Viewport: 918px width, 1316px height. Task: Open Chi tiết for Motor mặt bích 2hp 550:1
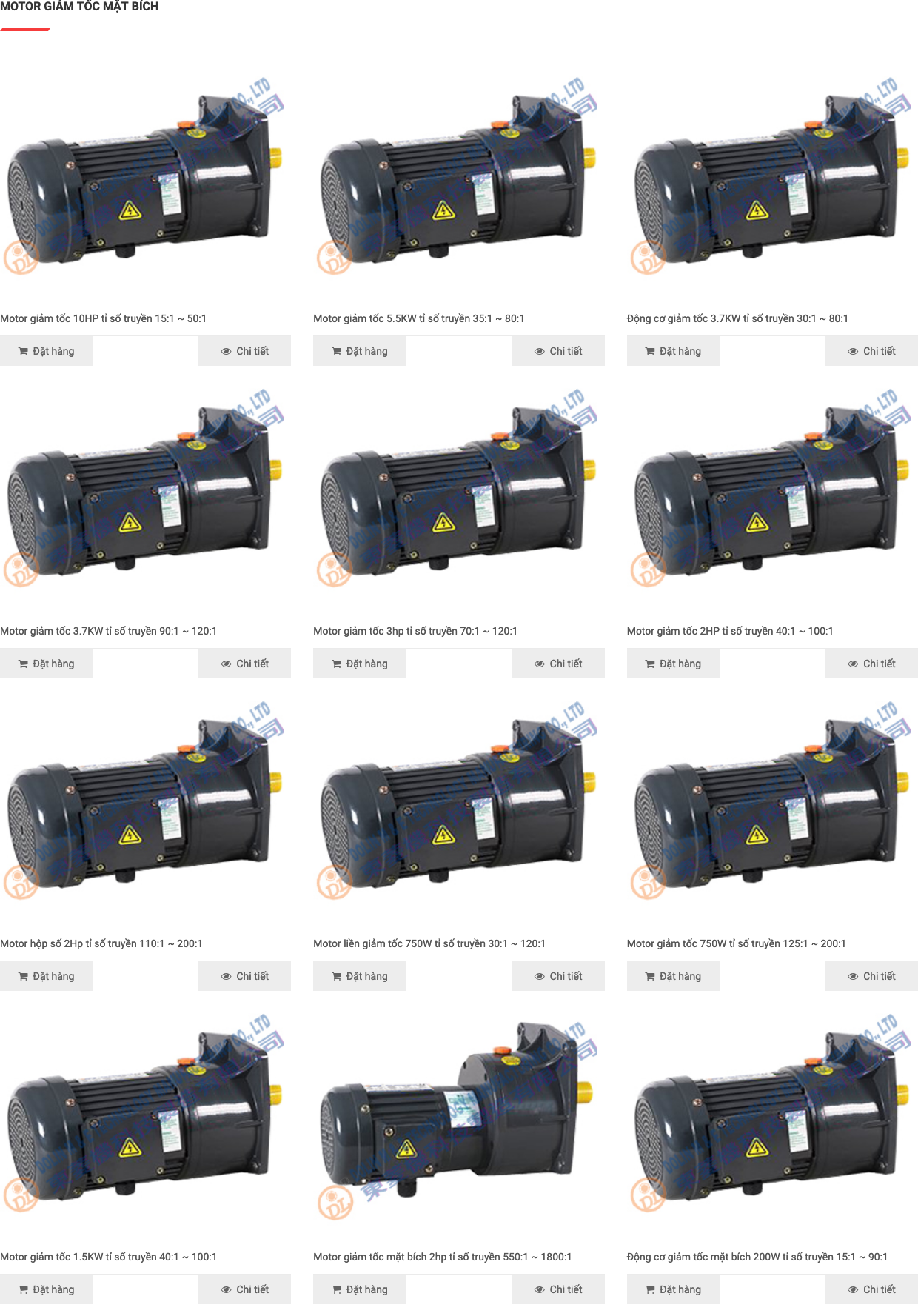[558, 1289]
